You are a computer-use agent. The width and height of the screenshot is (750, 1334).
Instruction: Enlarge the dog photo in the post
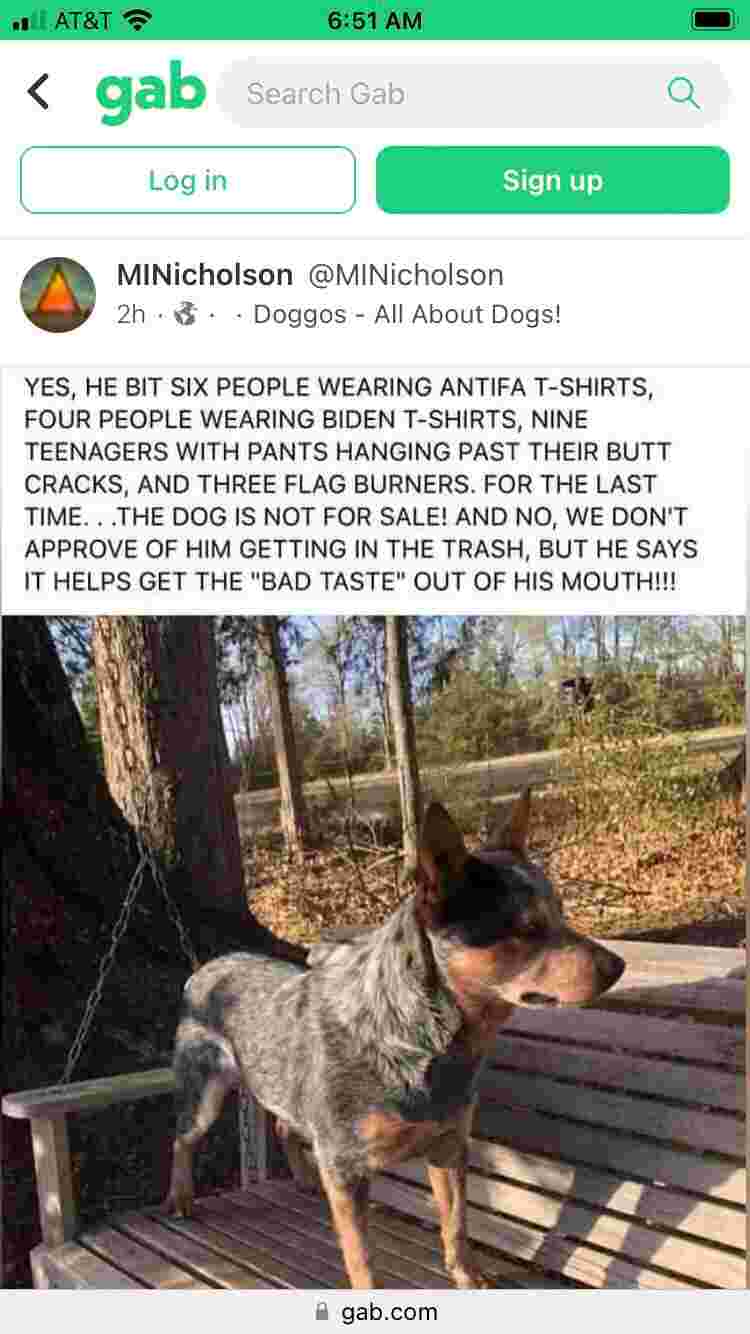pos(374,950)
